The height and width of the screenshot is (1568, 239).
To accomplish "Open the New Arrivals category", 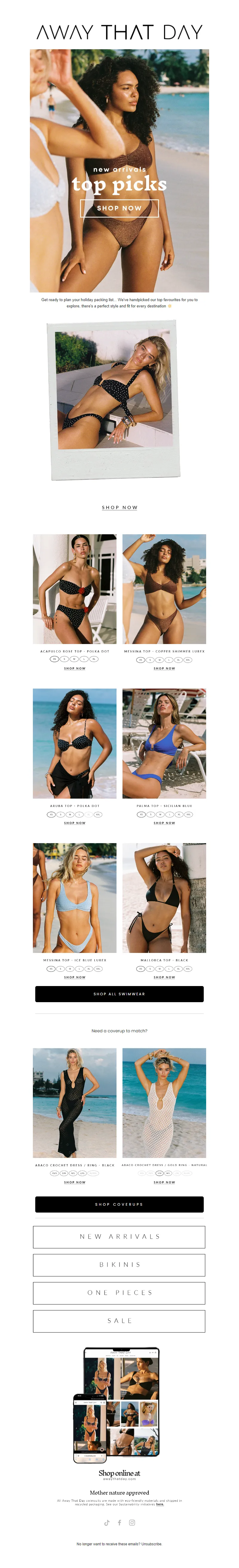I will (x=119, y=1237).
